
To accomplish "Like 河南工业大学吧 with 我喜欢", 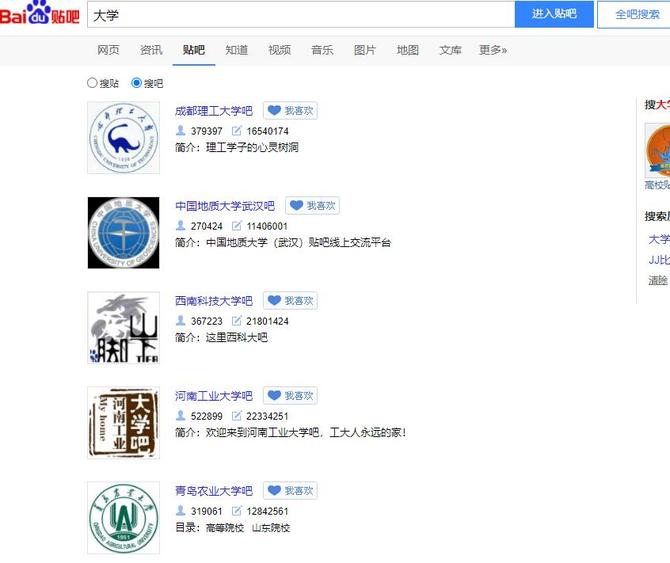I will (x=291, y=396).
